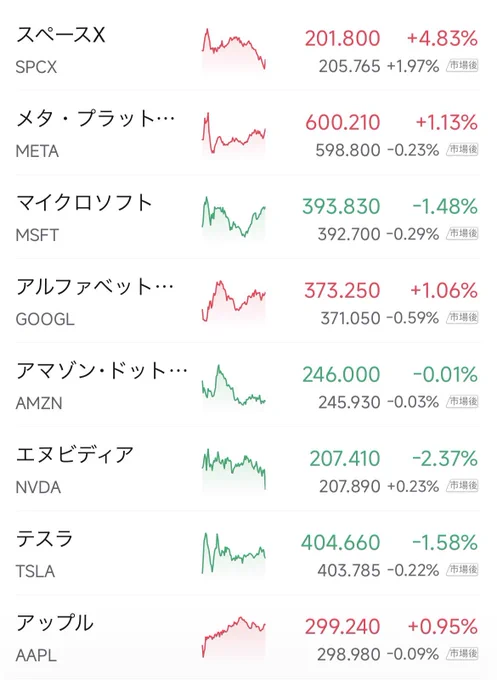Select the アップル (AAPL) stock row

248,637
